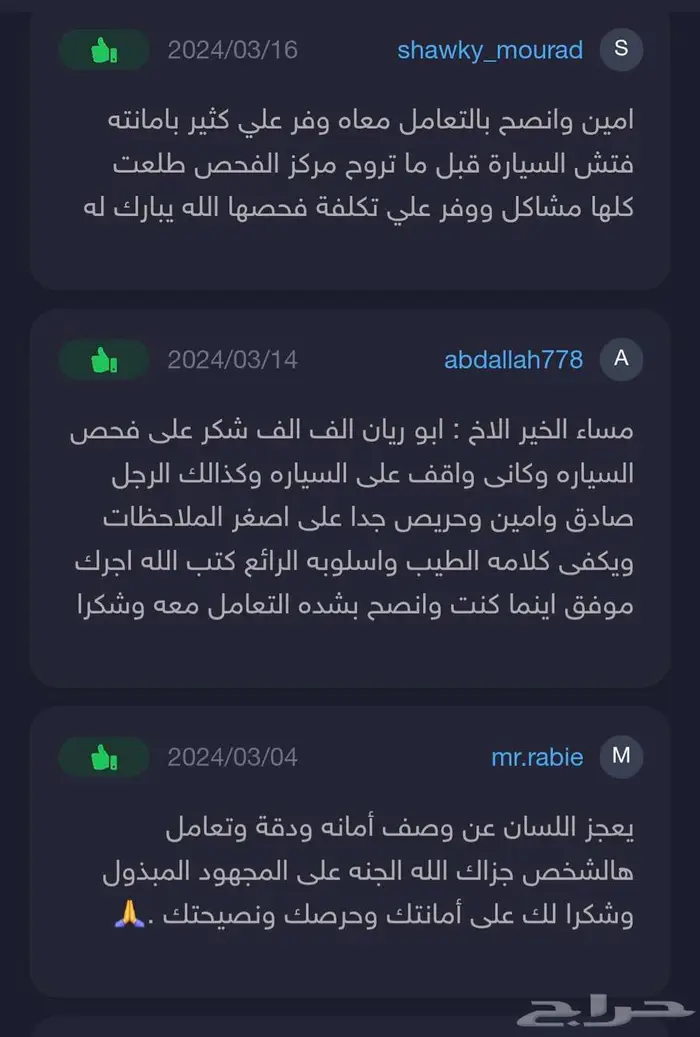Open mr.rabie's profile link
700x1037 pixels.
click(x=537, y=756)
